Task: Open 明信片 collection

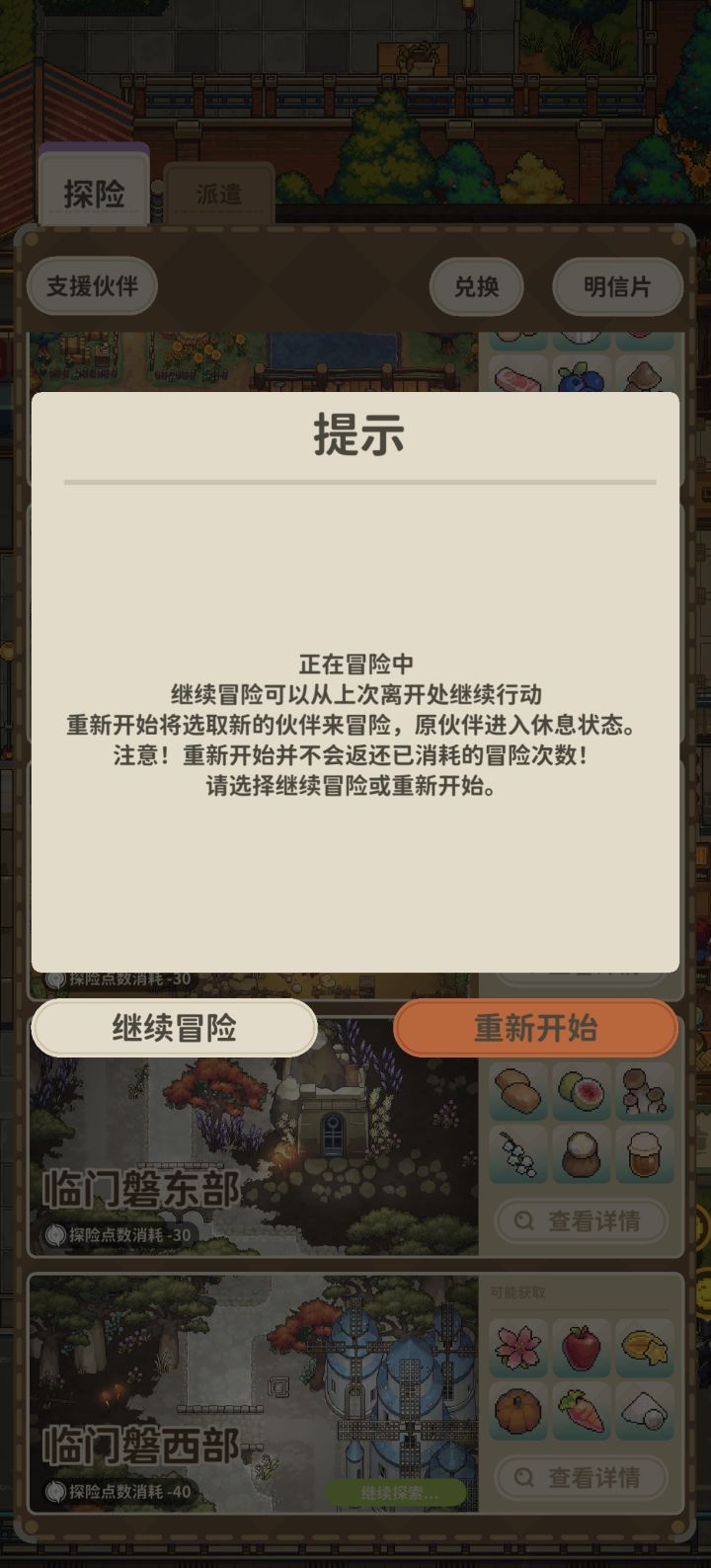Action: click(617, 286)
